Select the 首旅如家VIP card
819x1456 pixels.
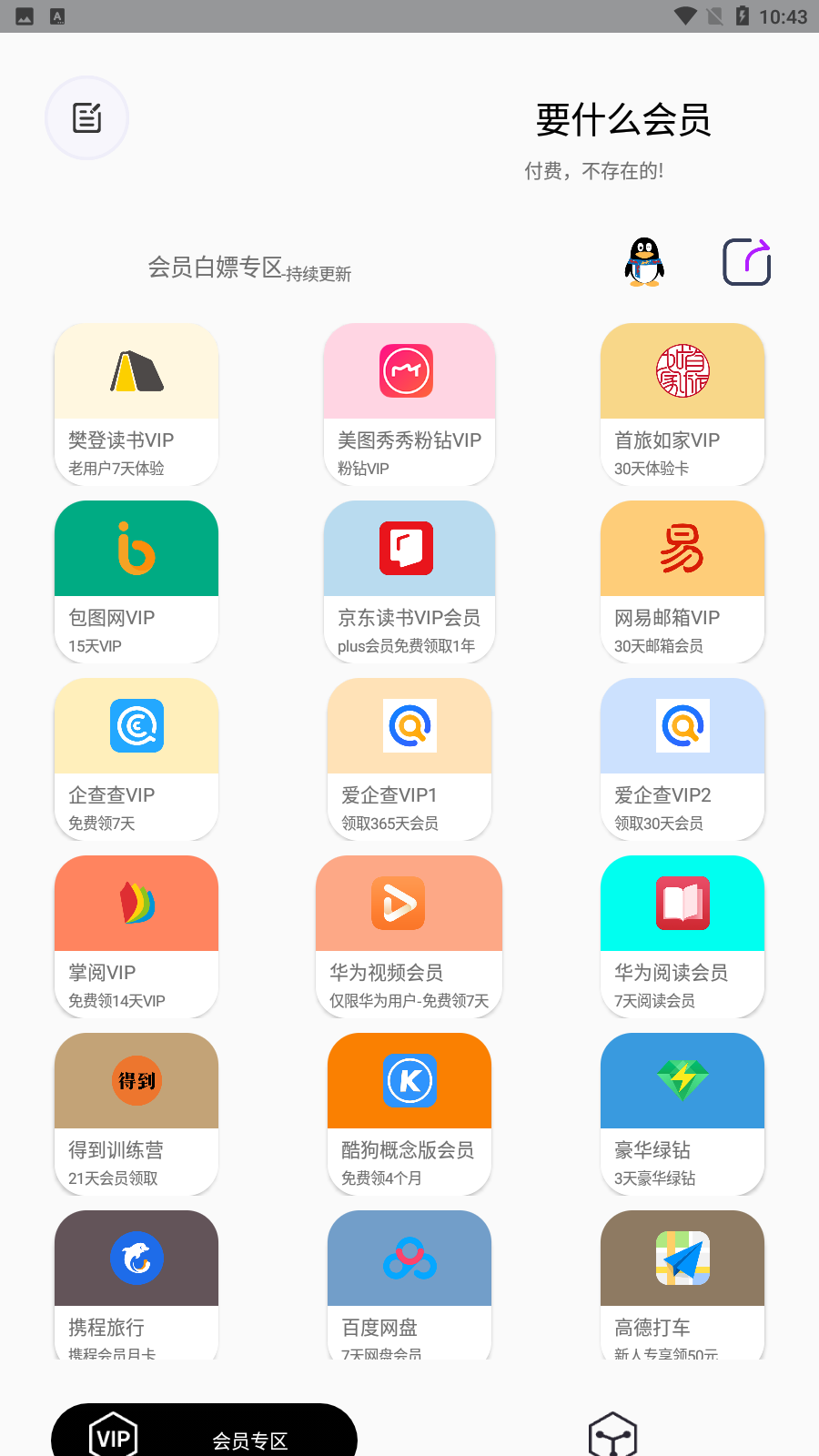pyautogui.click(x=682, y=404)
